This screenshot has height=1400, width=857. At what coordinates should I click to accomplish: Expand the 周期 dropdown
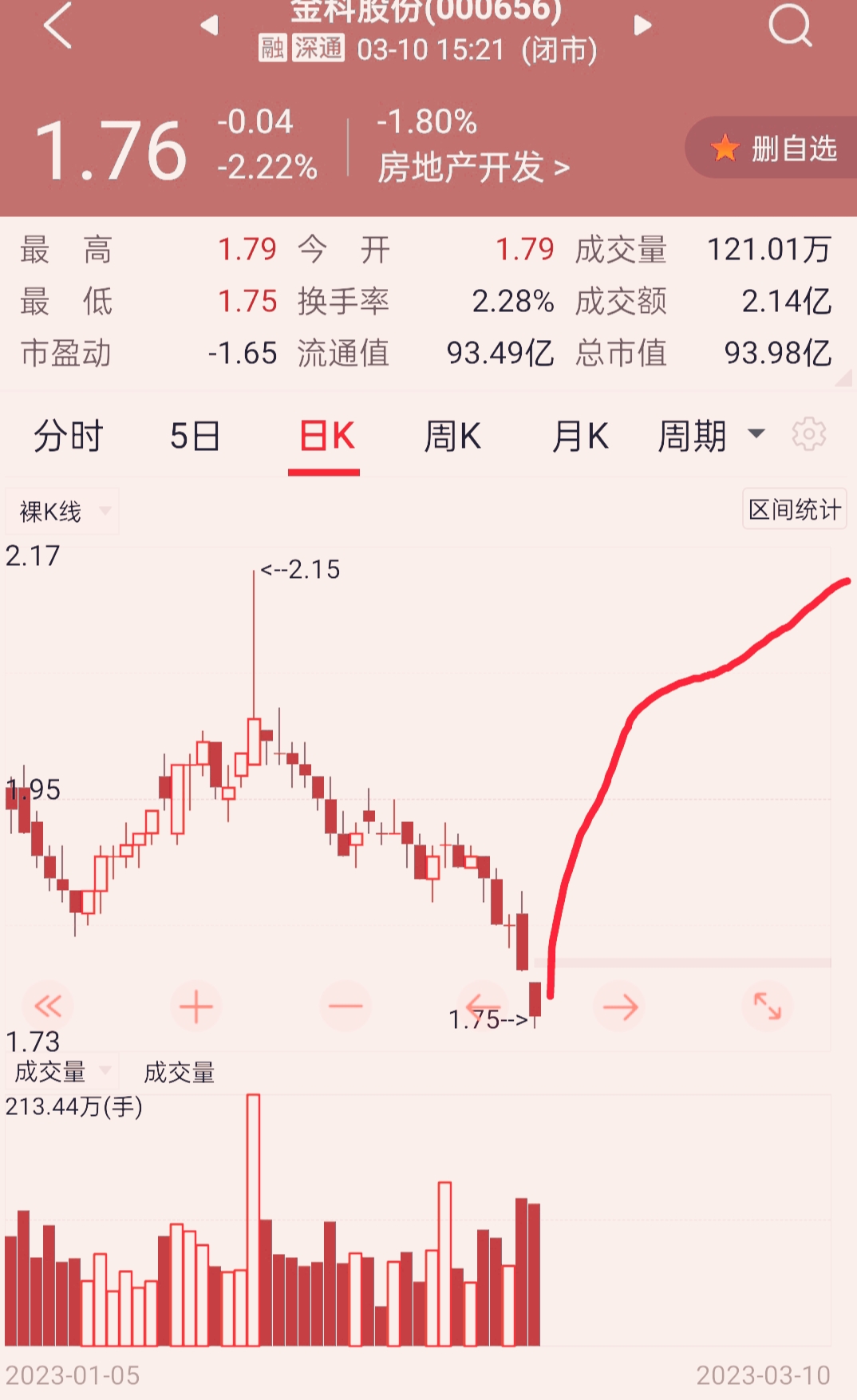(710, 437)
